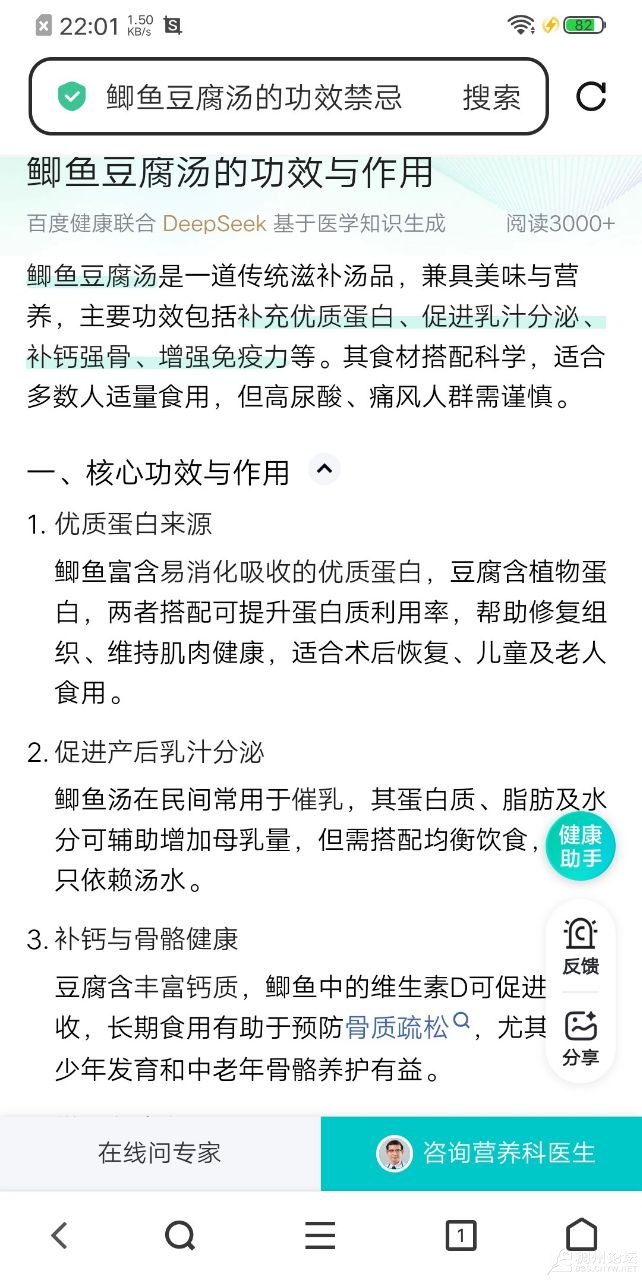642x1280 pixels.
Task: Share the article via 分享
Action: click(580, 1038)
